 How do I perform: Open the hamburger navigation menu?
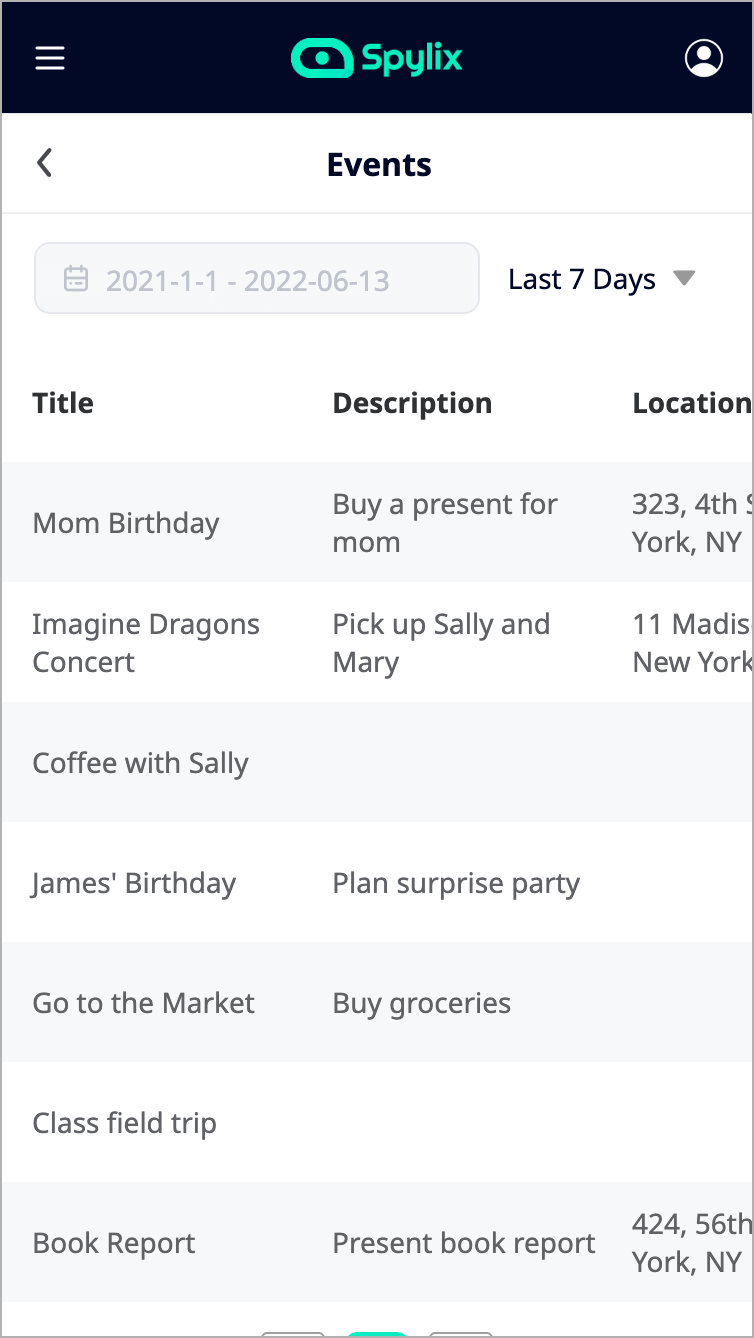(50, 58)
